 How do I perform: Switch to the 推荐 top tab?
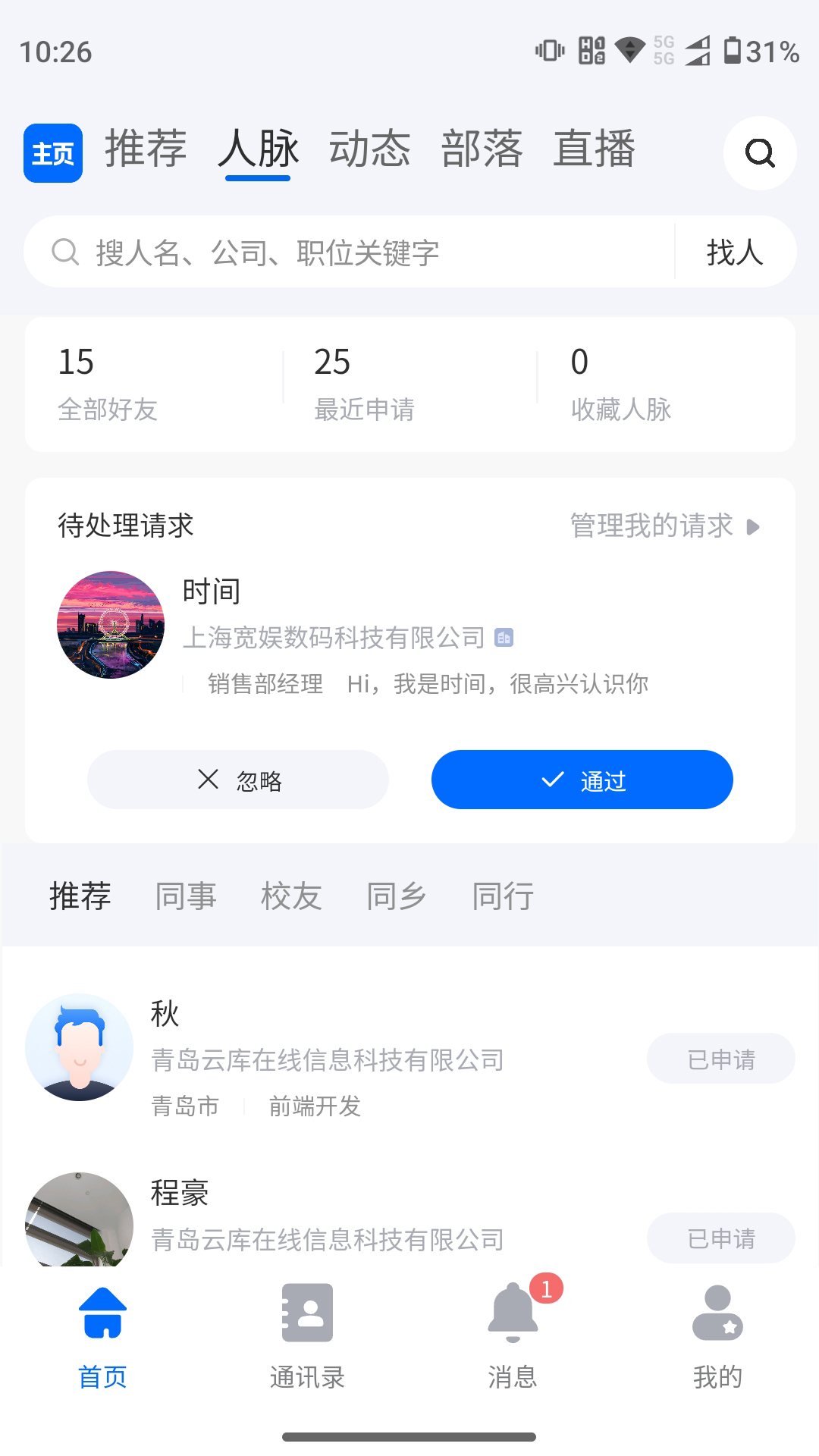[x=146, y=149]
